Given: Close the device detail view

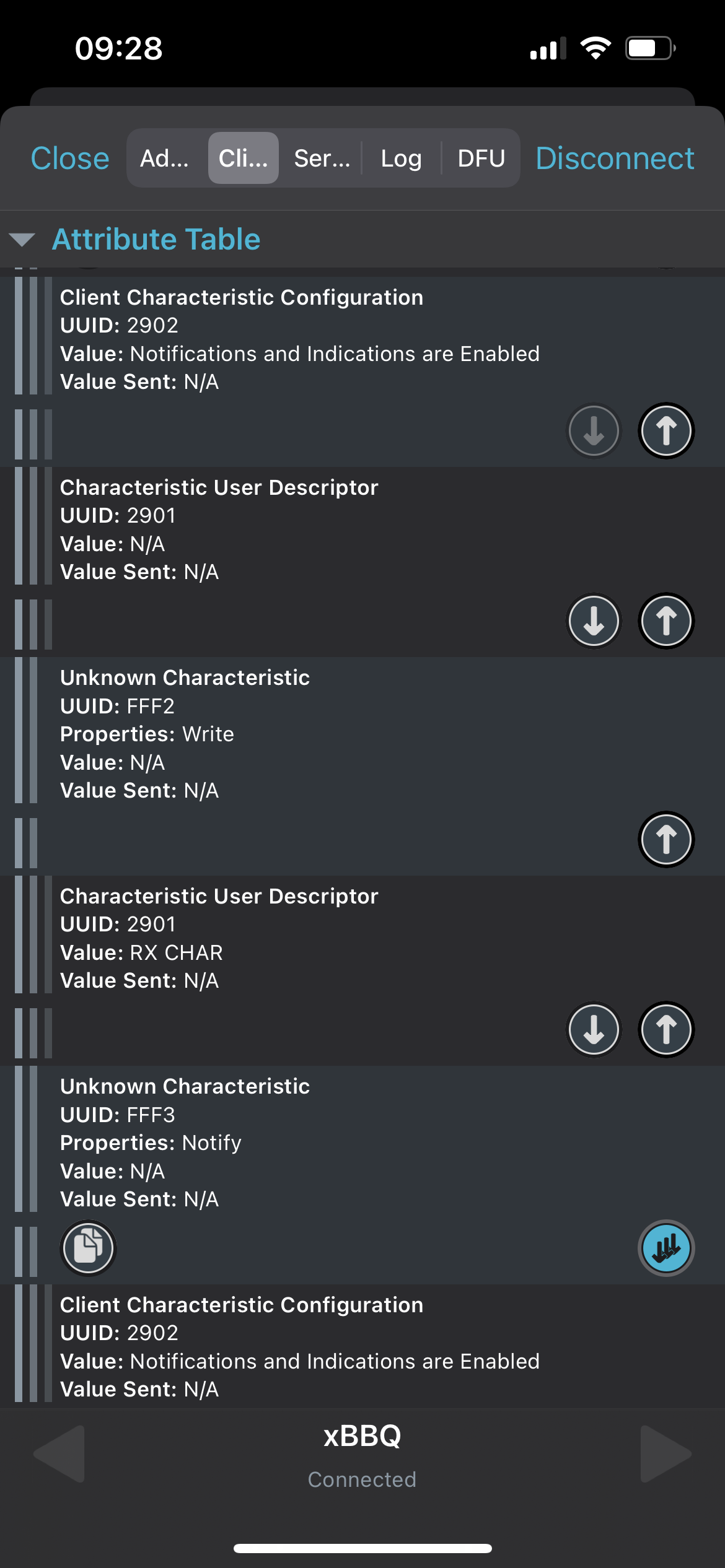Looking at the screenshot, I should (70, 159).
